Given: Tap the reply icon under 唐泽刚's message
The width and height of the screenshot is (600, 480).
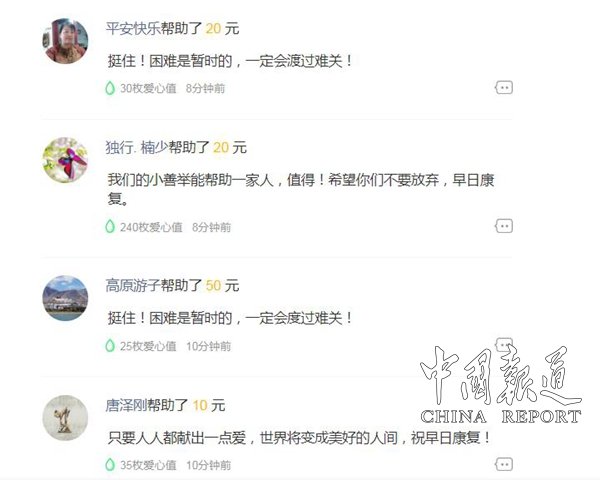Looking at the screenshot, I should [504, 464].
